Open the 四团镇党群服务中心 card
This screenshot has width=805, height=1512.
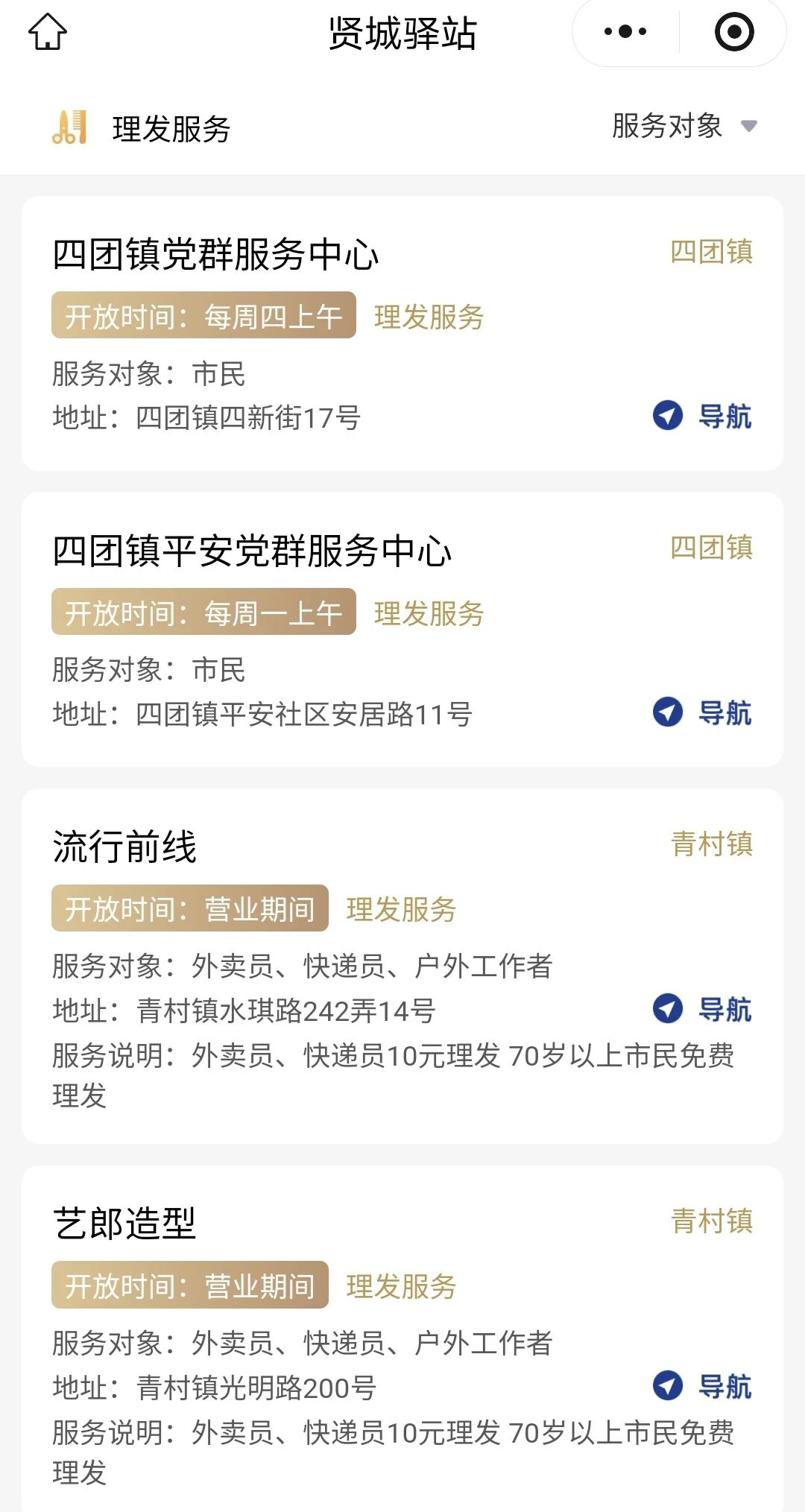tap(216, 255)
